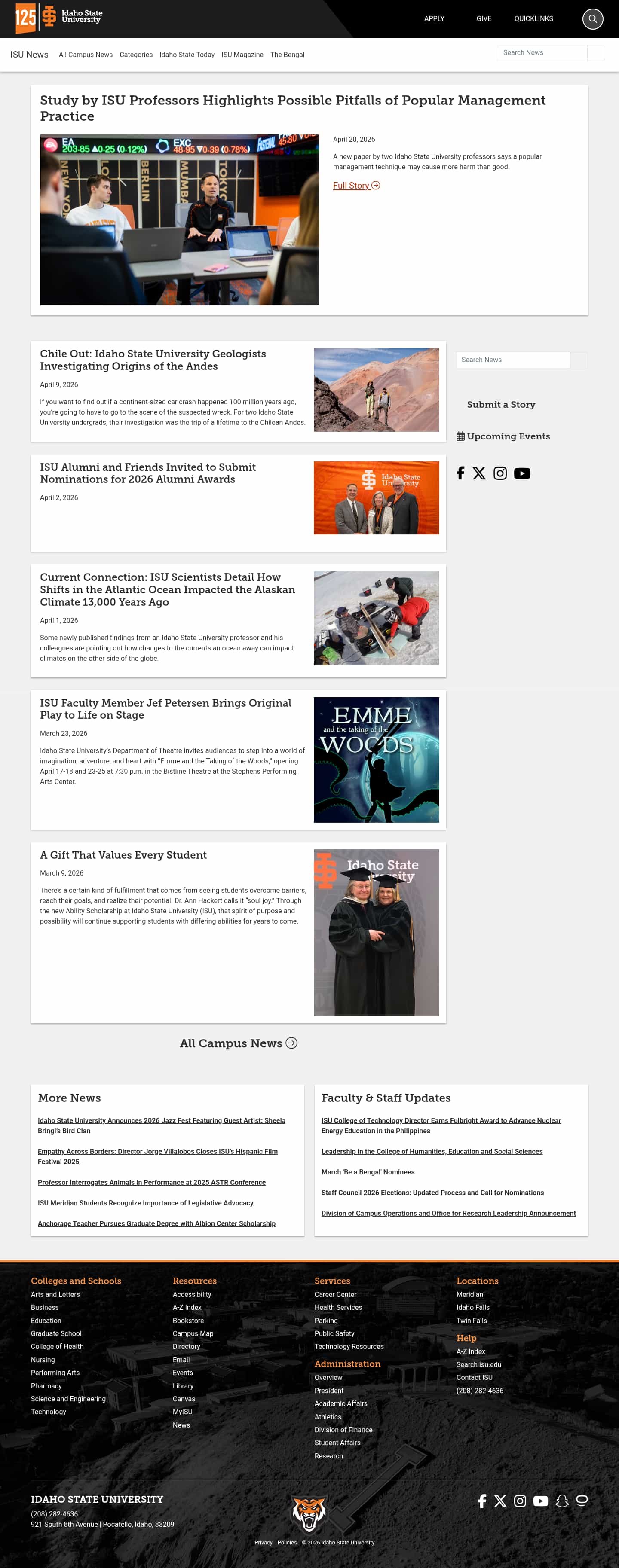Screen dimensions: 619x1568
Task: Open ISU's X profile from the sidebar
Action: click(x=479, y=473)
